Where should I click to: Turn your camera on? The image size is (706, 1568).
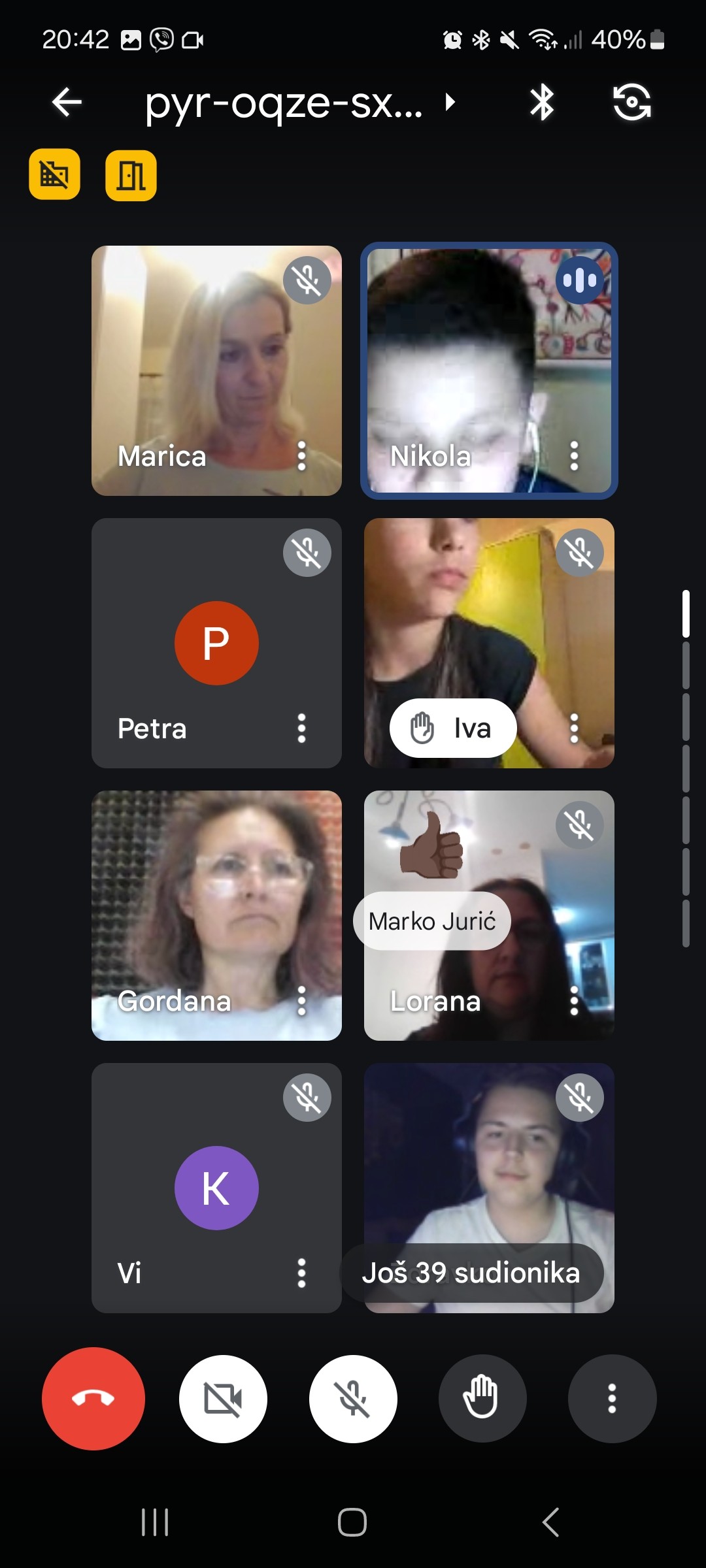(223, 1399)
